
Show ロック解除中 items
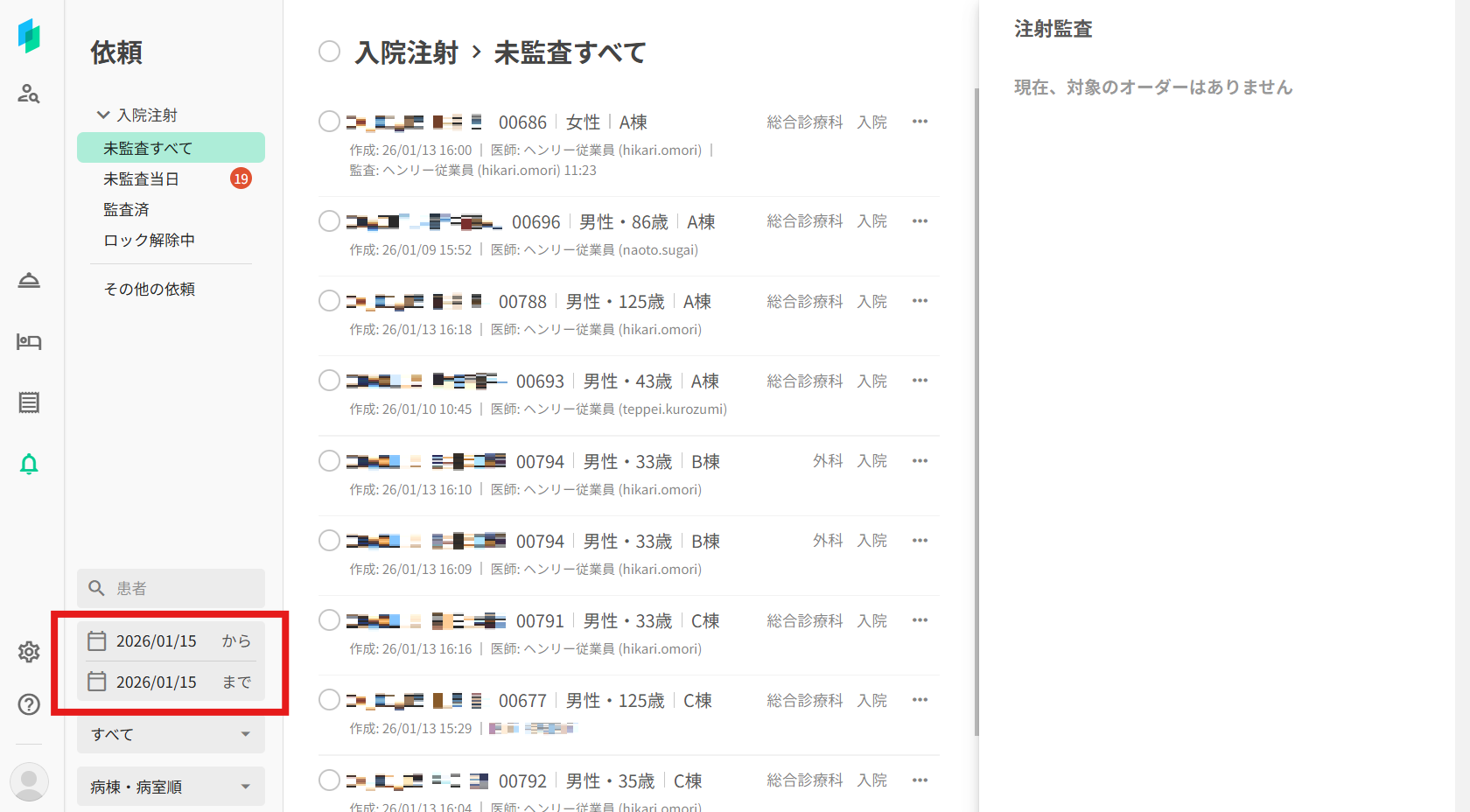click(149, 241)
